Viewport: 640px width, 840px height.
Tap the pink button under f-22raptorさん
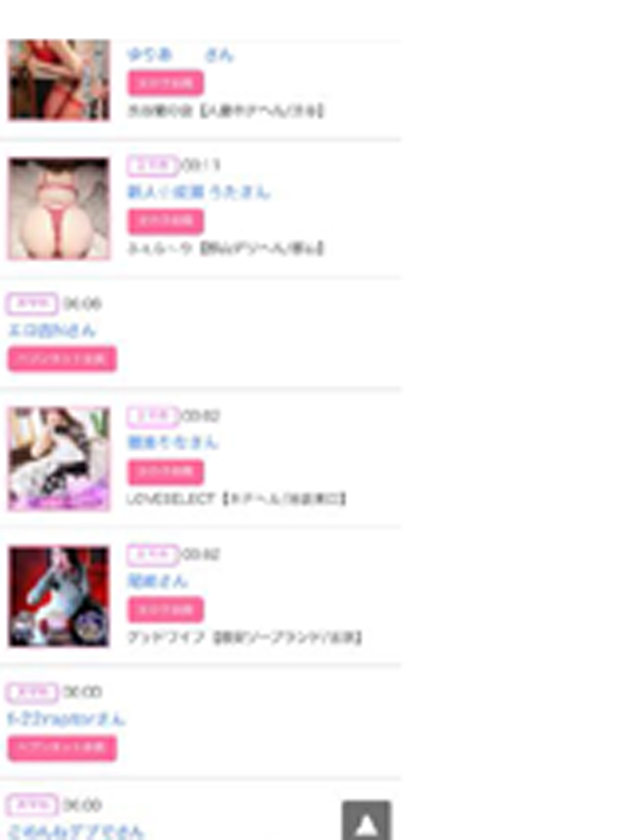[62, 748]
